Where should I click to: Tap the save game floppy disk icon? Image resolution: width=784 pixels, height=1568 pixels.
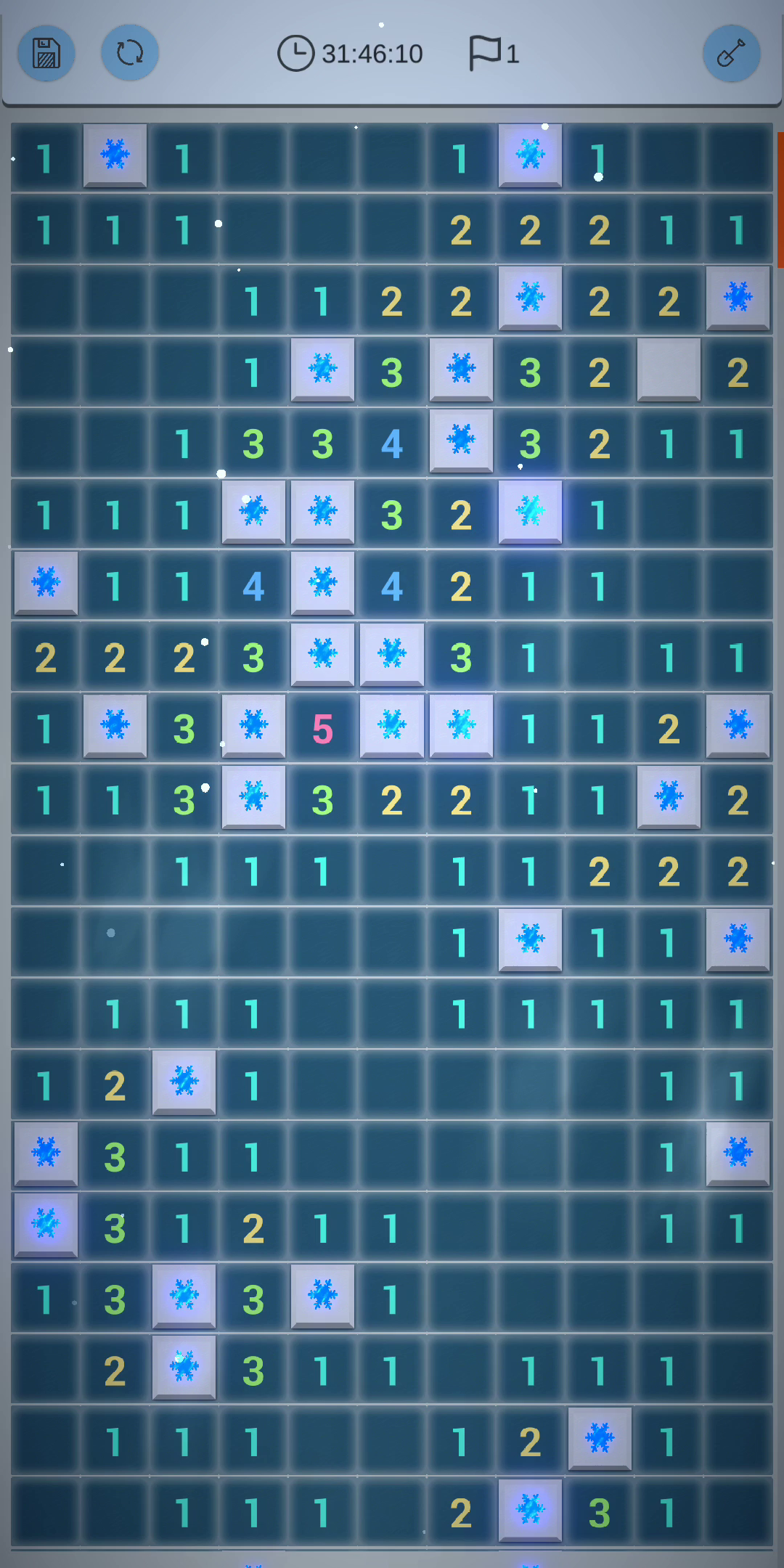pos(46,53)
